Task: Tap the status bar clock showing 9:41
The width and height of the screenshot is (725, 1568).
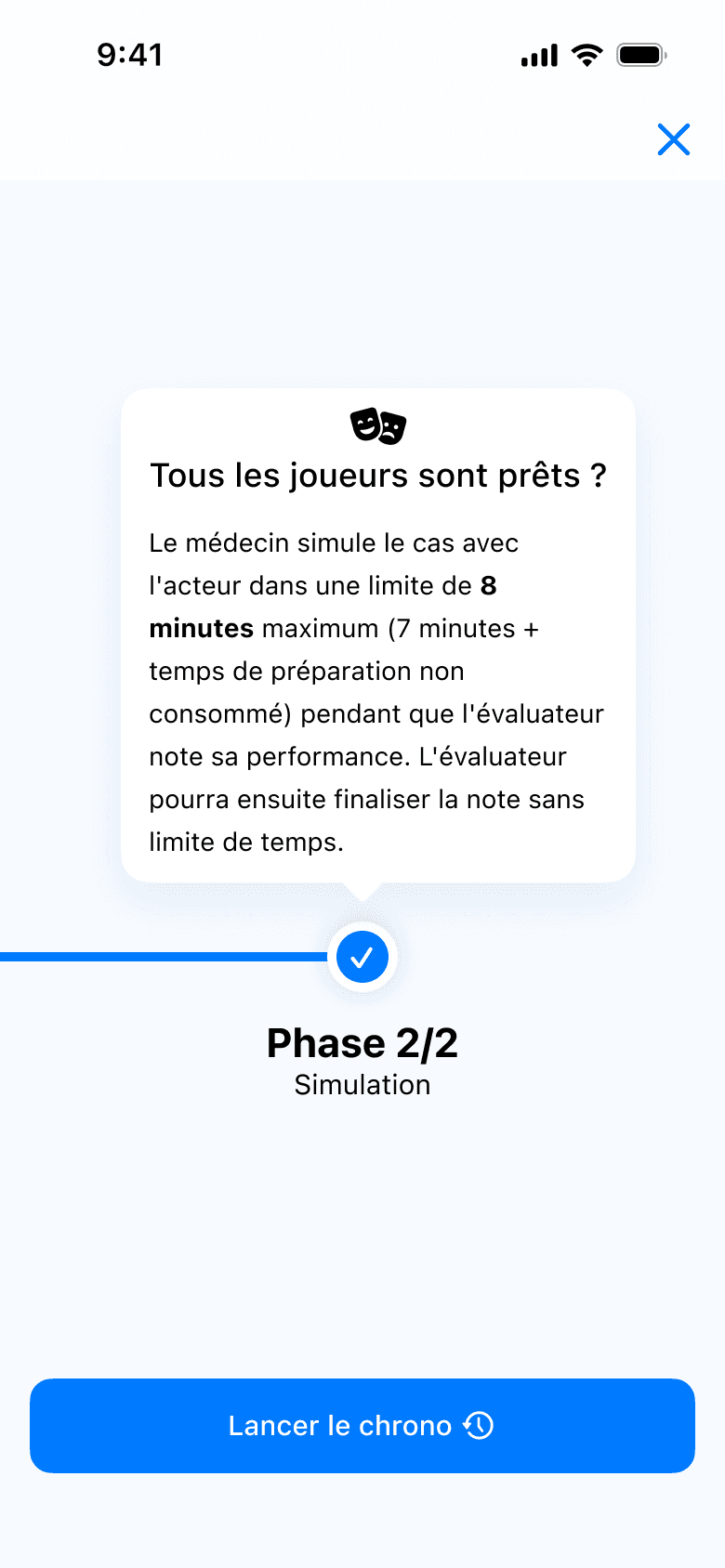Action: (130, 55)
